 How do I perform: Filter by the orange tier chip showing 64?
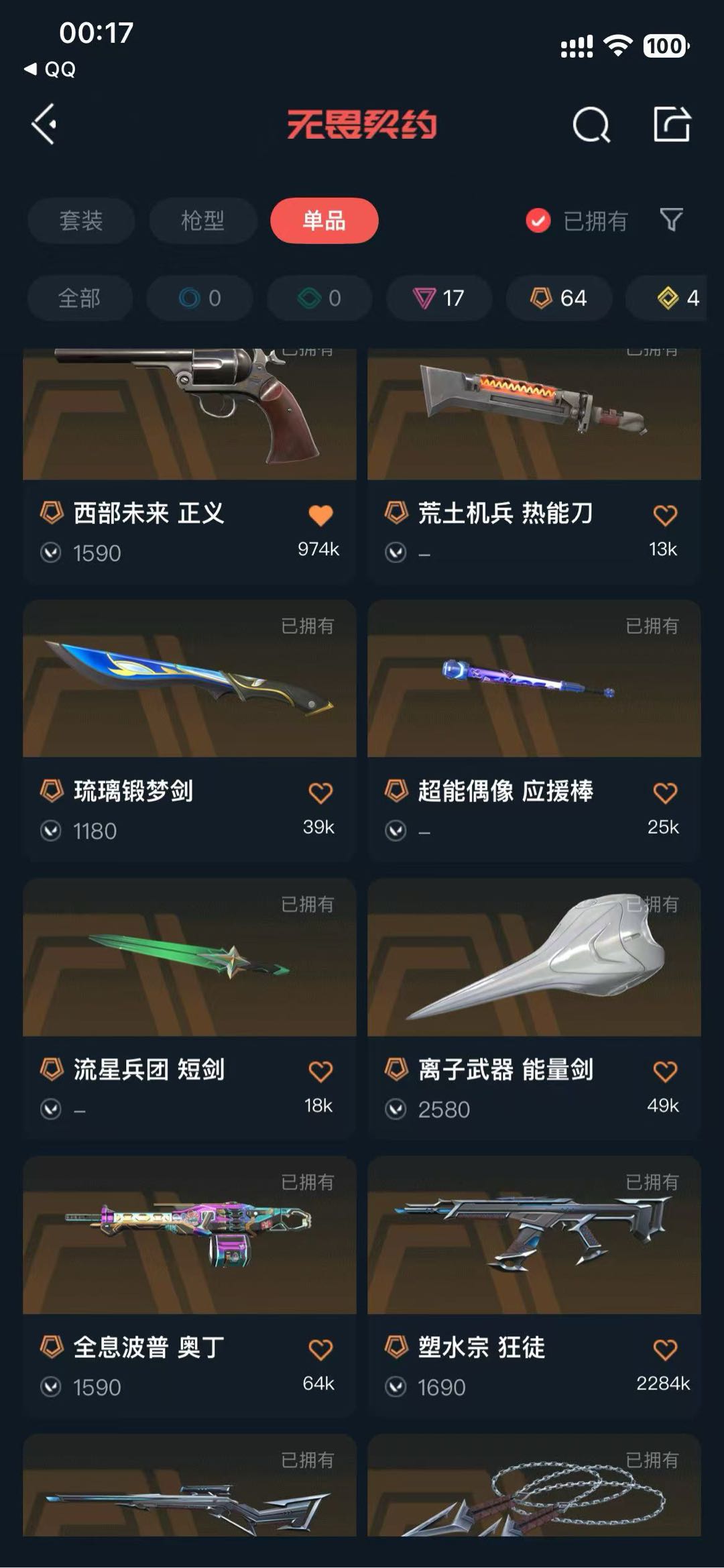pyautogui.click(x=558, y=298)
